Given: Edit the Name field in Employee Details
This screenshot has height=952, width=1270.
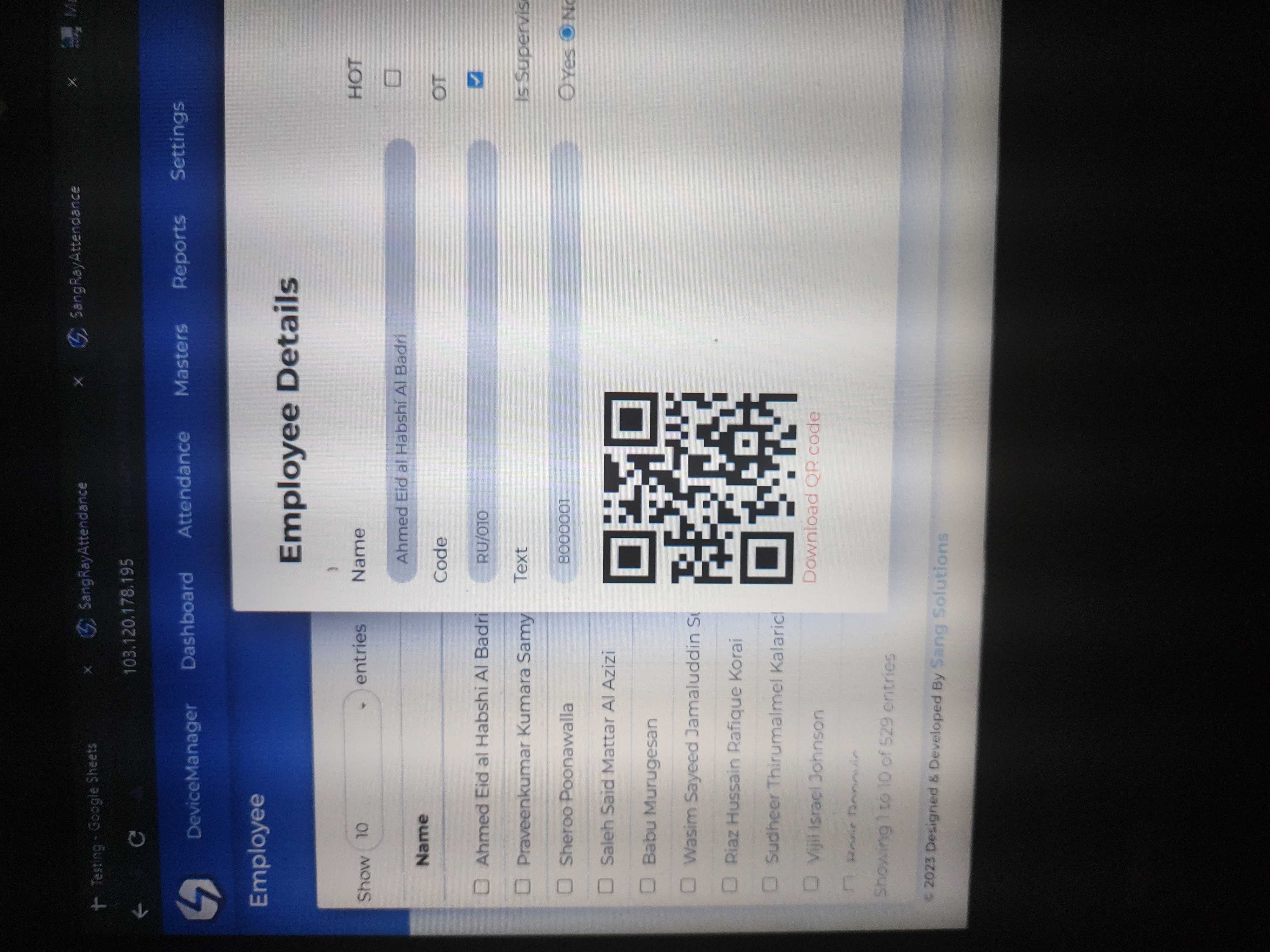Looking at the screenshot, I should click(x=401, y=361).
